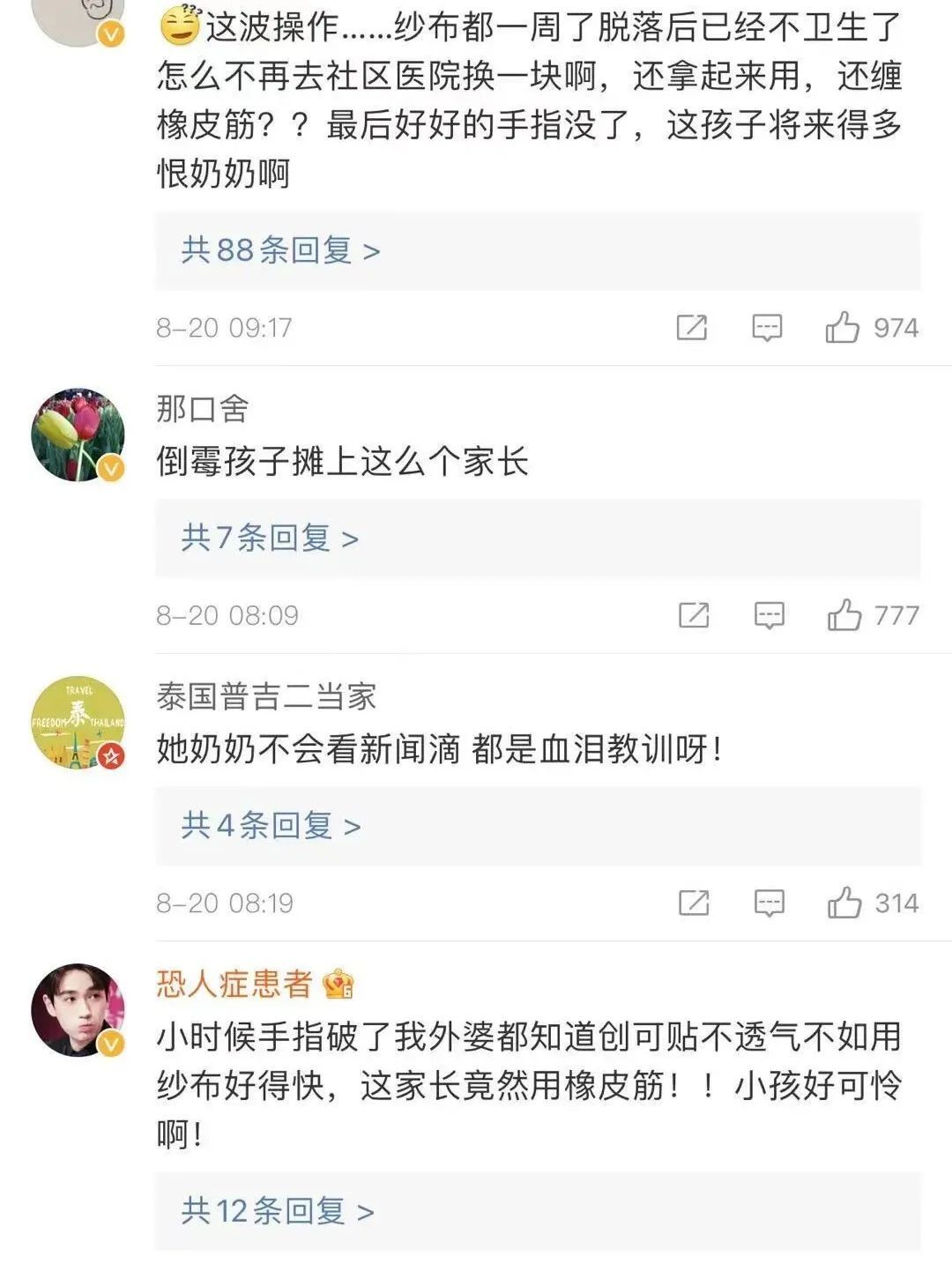View the 7 replies to 那口舍

click(x=270, y=539)
